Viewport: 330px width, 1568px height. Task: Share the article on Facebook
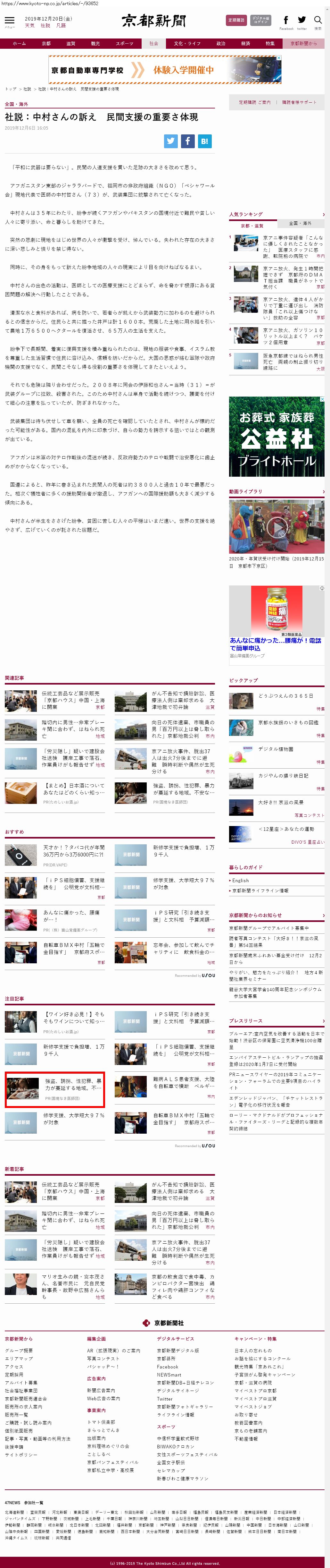point(188,141)
